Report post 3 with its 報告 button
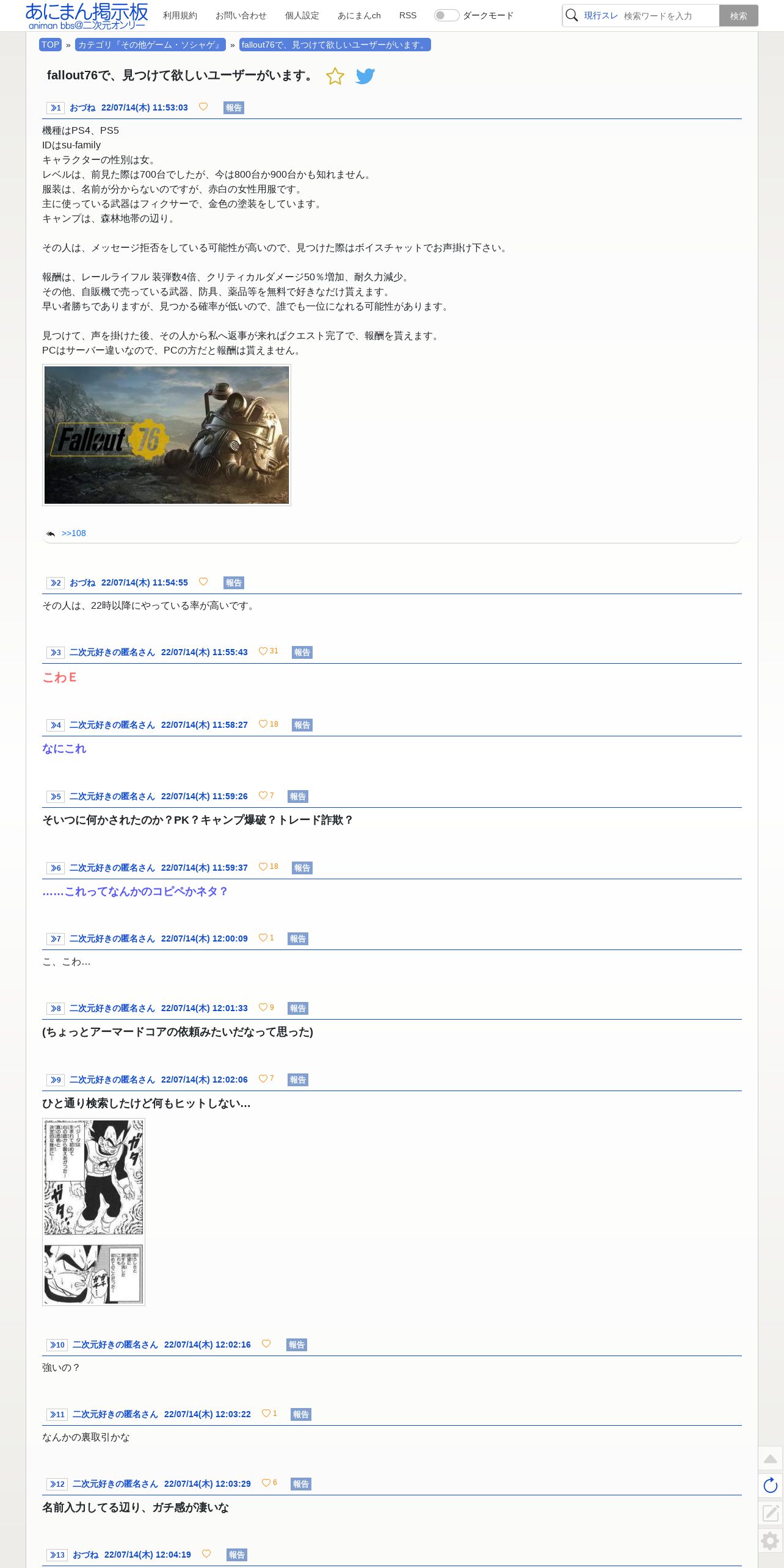Screen dimensions: 784x1568 click(302, 652)
